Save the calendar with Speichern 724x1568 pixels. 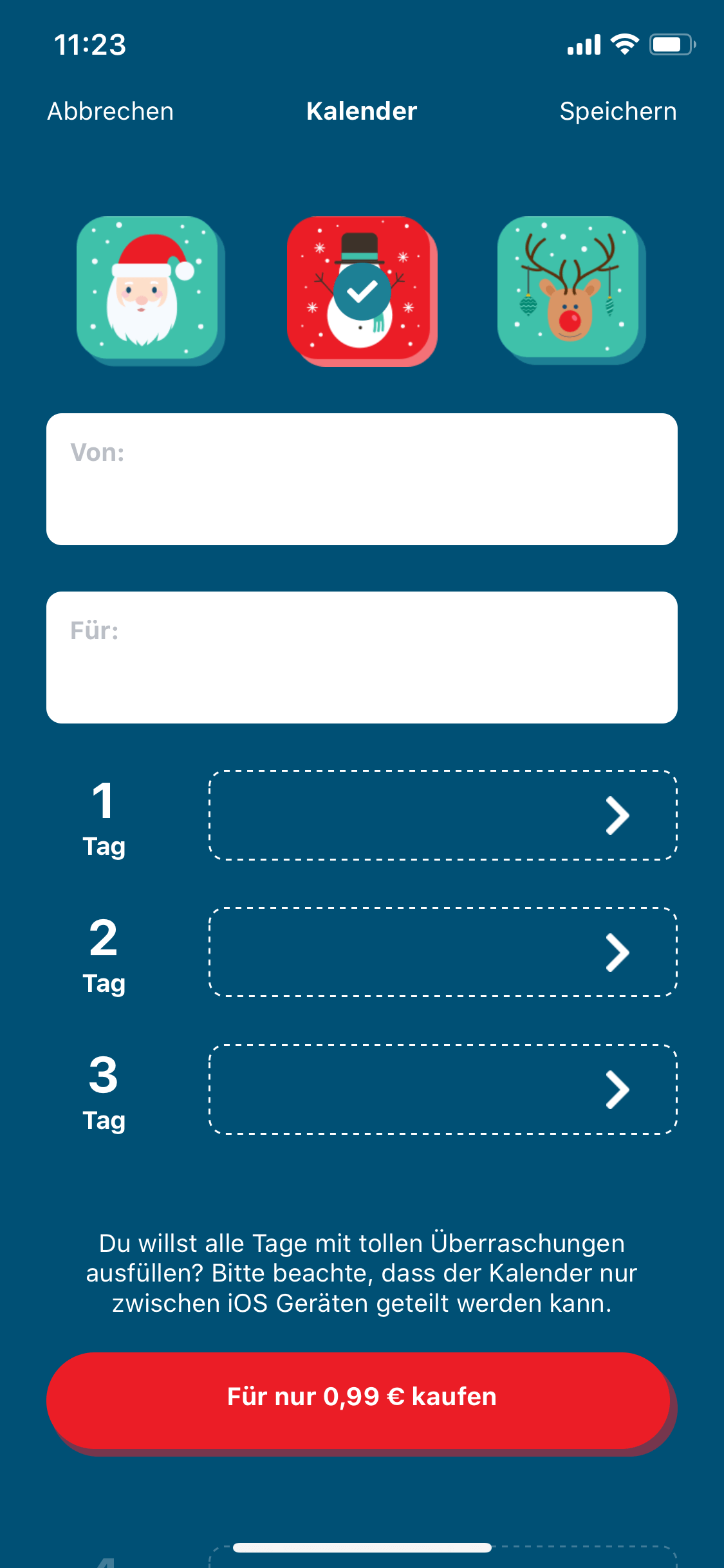pyautogui.click(x=618, y=111)
